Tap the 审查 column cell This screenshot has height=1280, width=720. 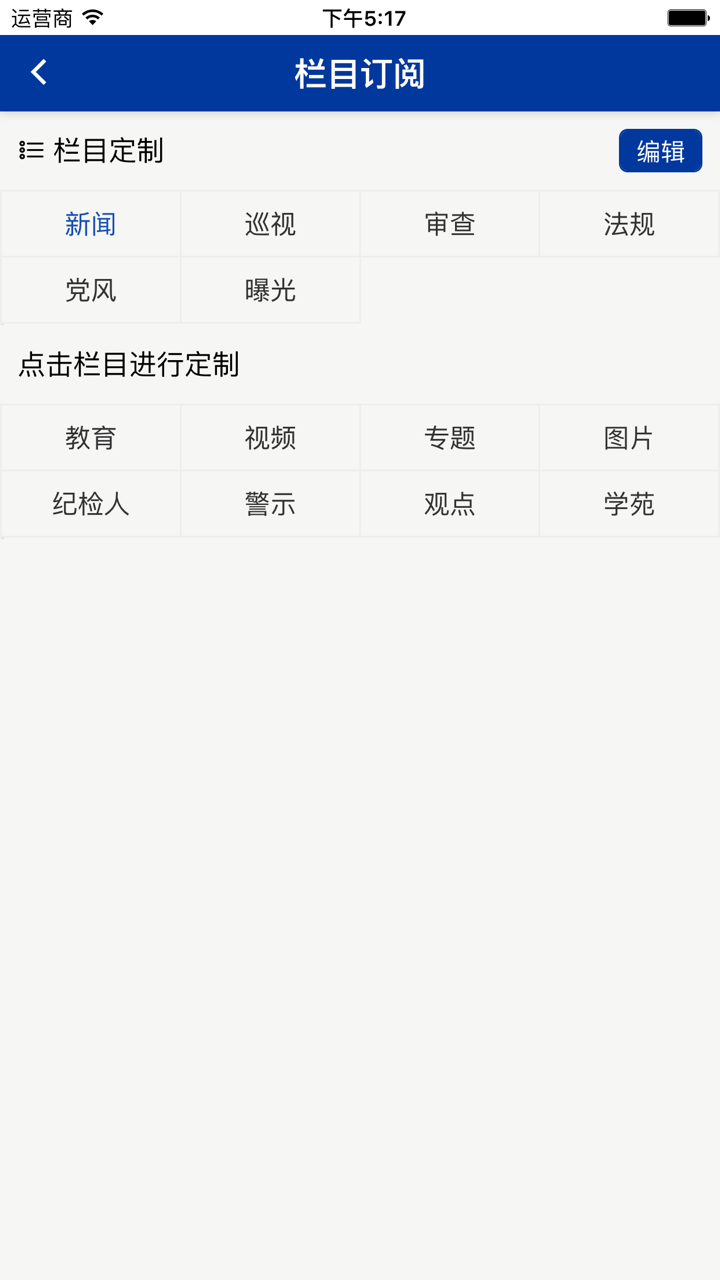pyautogui.click(x=449, y=224)
